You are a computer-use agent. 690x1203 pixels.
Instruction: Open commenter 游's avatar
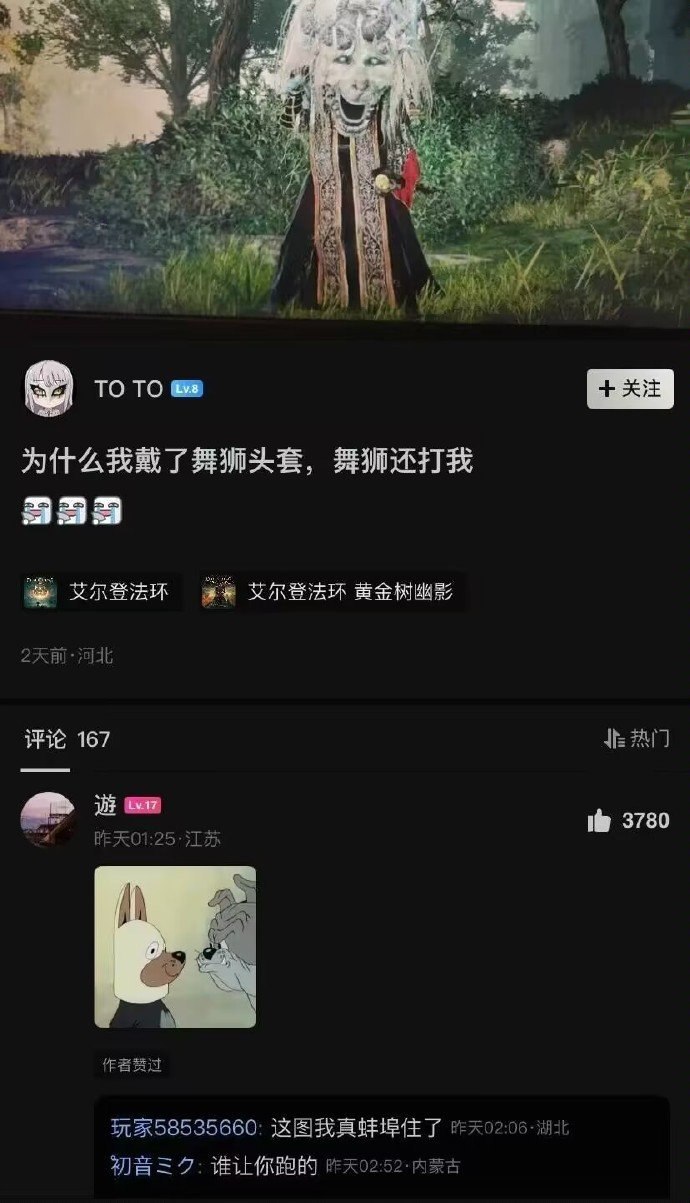(x=48, y=820)
